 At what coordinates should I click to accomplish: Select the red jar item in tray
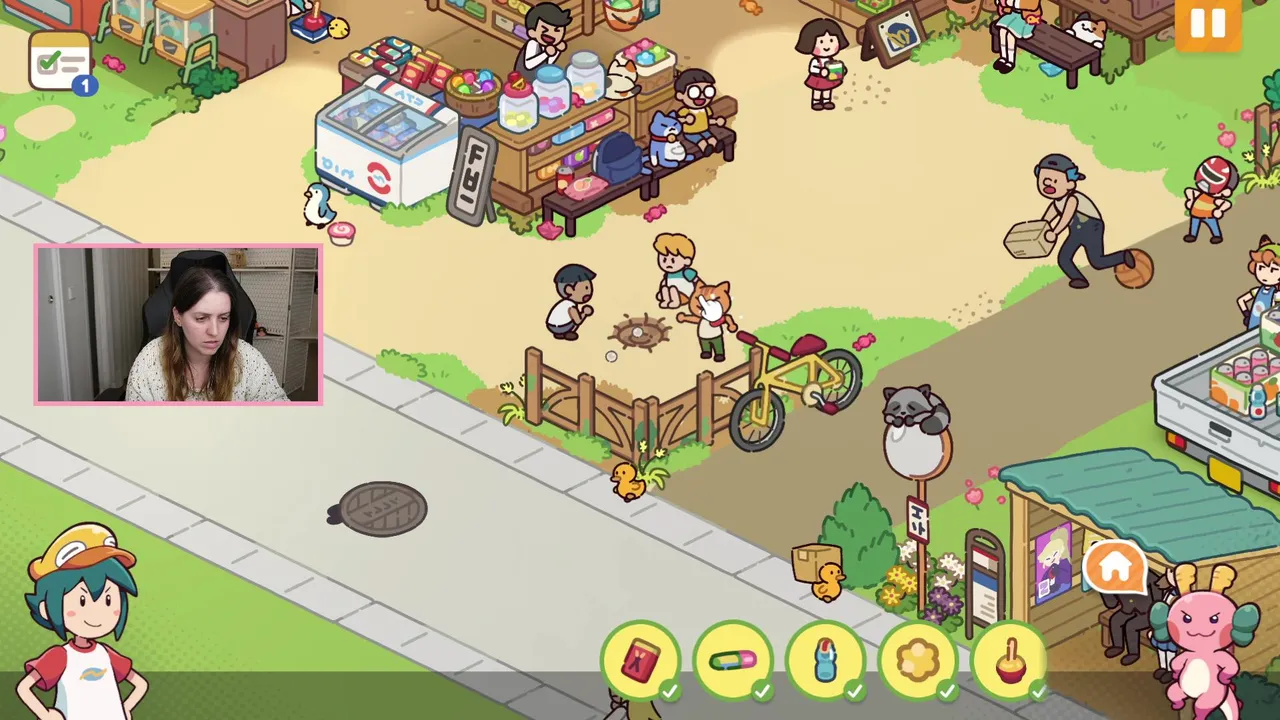click(640, 661)
